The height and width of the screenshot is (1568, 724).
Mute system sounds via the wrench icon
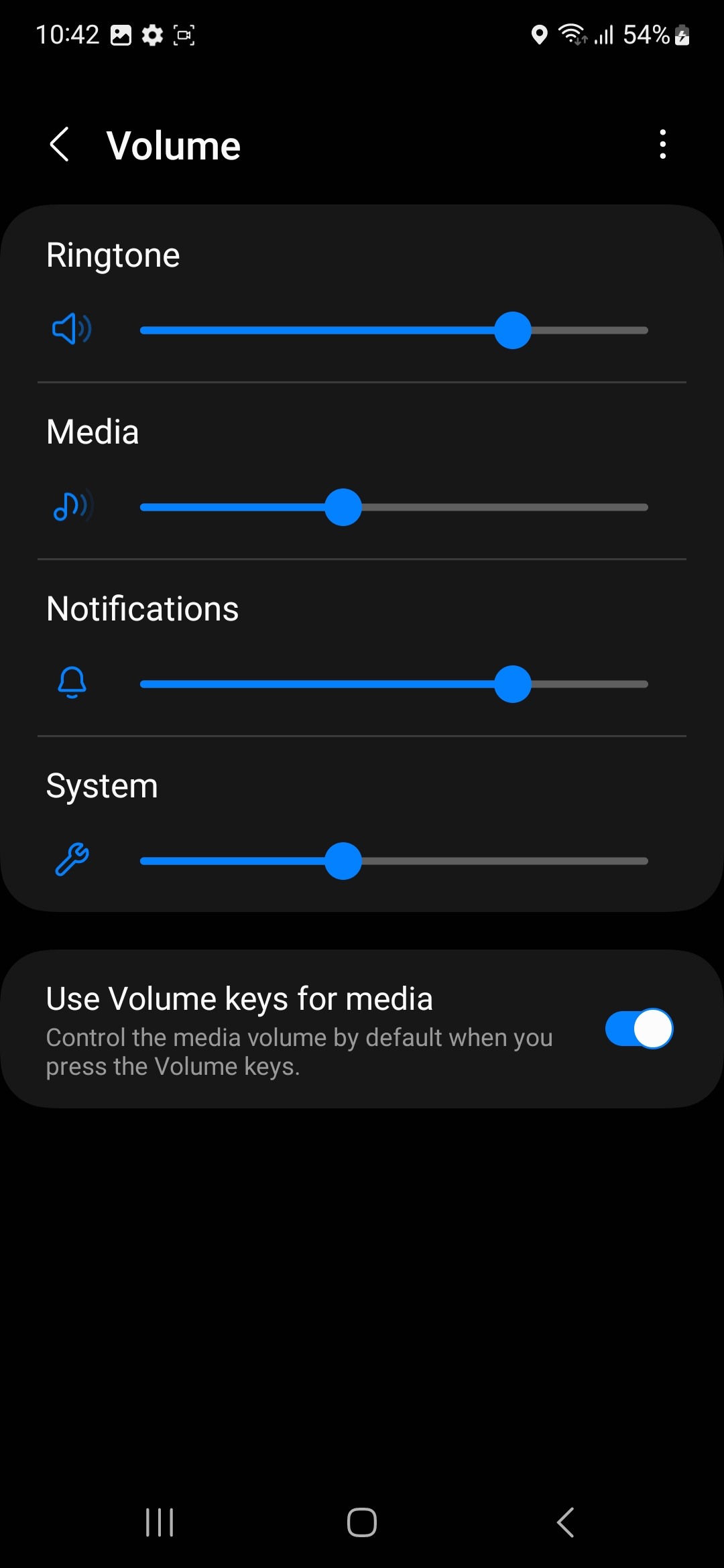tap(72, 860)
